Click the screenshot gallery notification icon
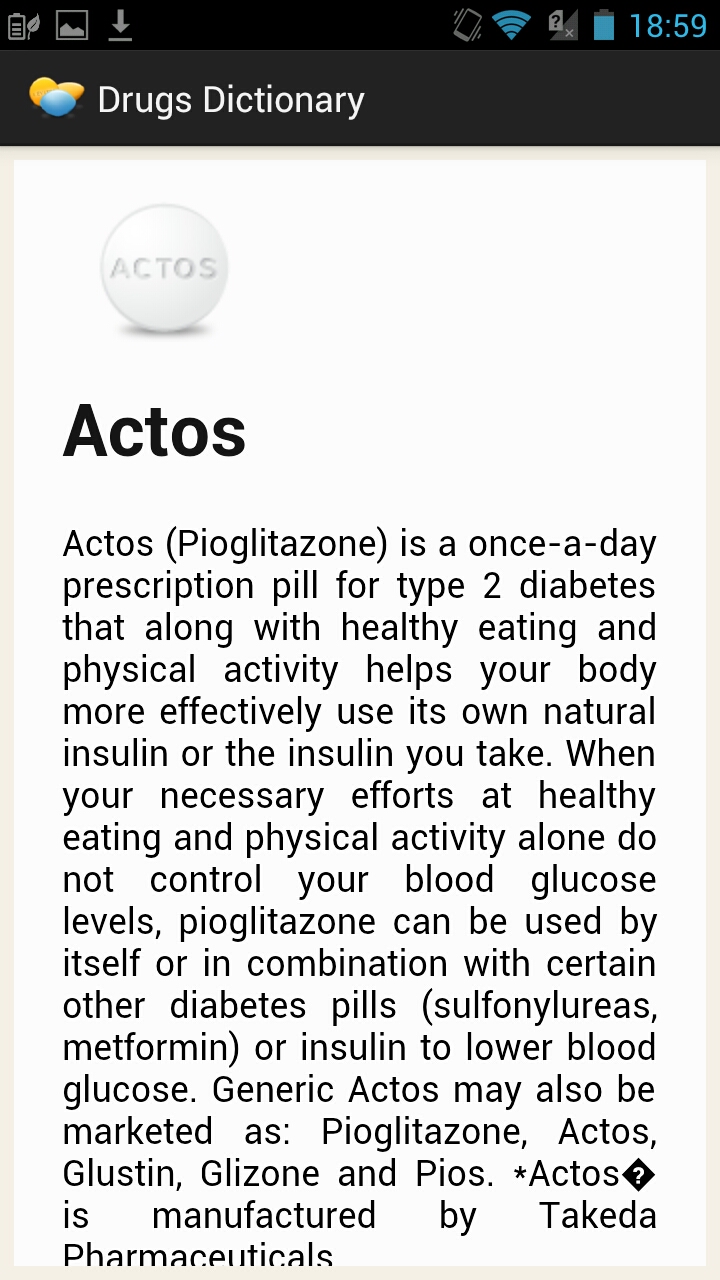 pos(70,24)
